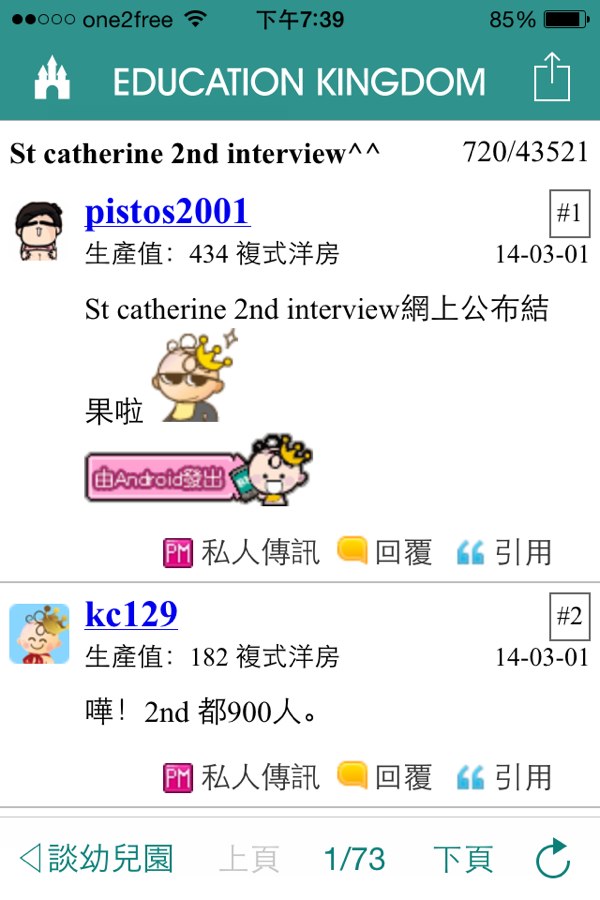This screenshot has height=900, width=600.
Task: Refresh the thread
Action: point(552,858)
